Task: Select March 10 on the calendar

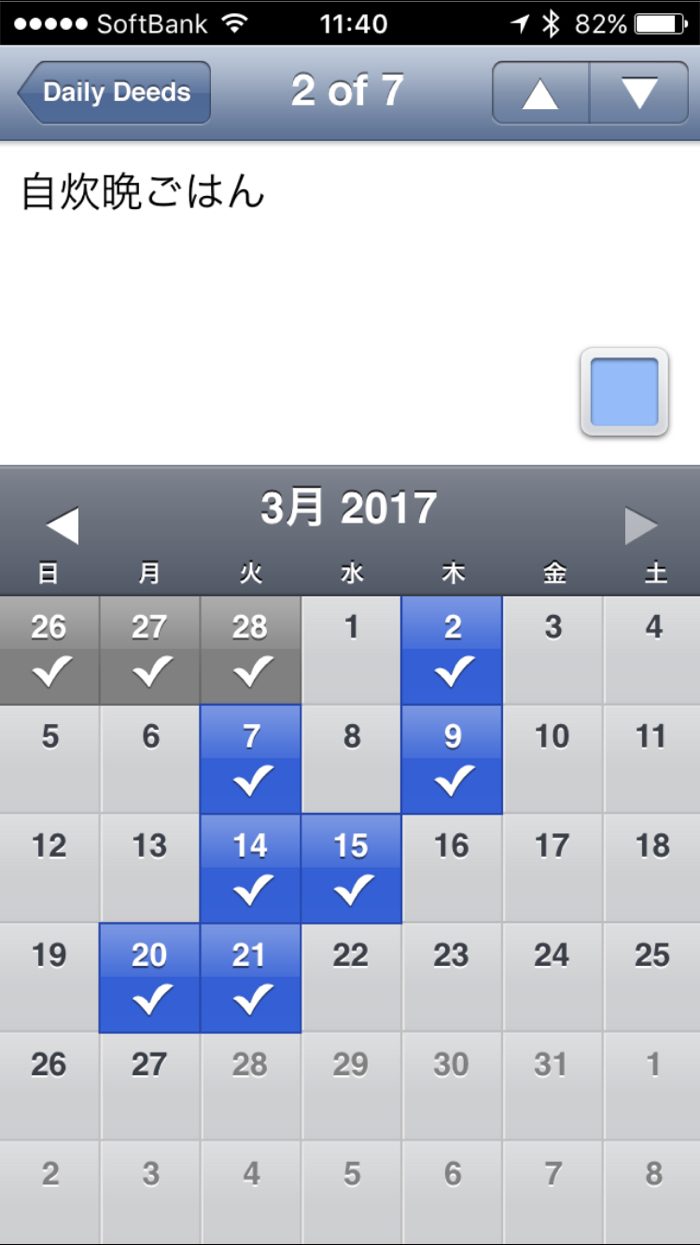Action: [x=552, y=760]
